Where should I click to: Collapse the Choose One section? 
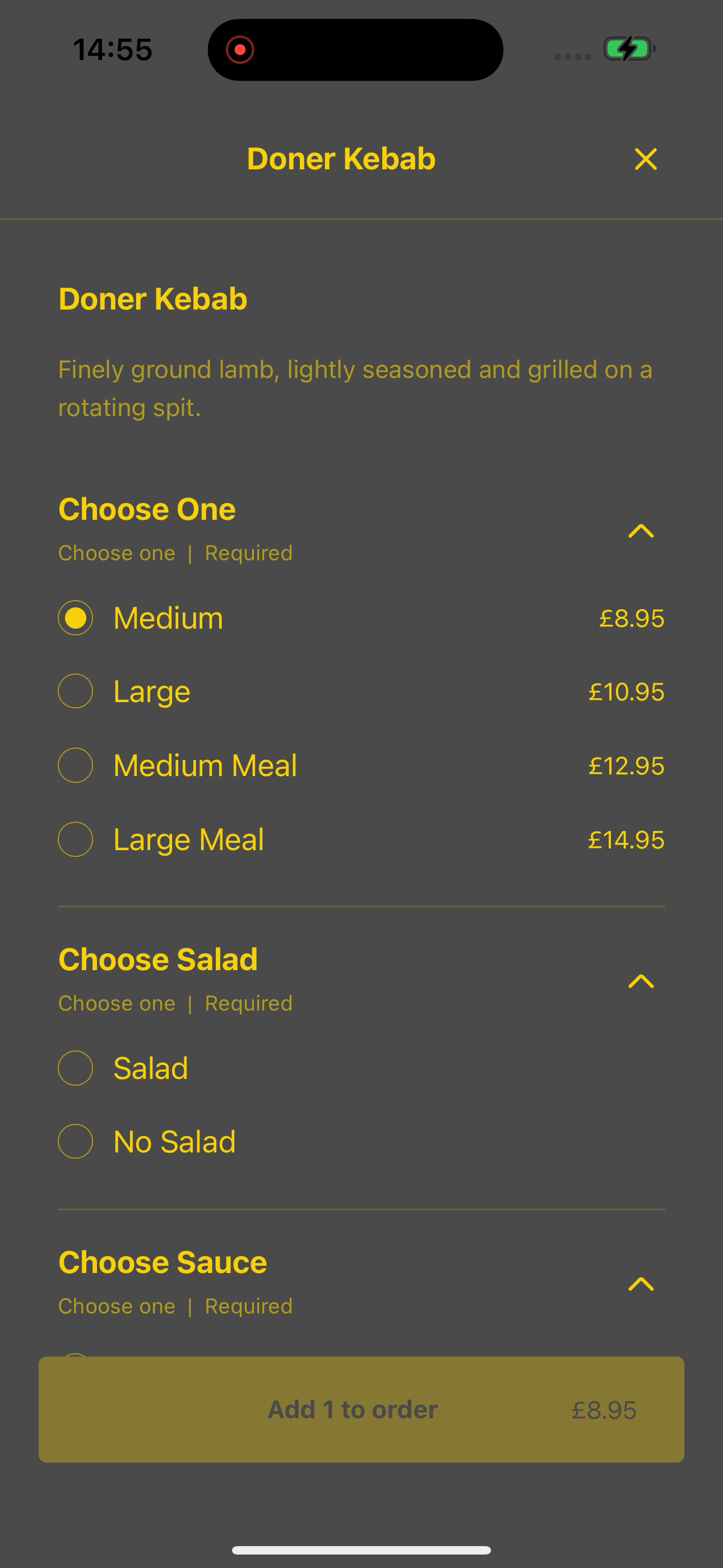(641, 531)
